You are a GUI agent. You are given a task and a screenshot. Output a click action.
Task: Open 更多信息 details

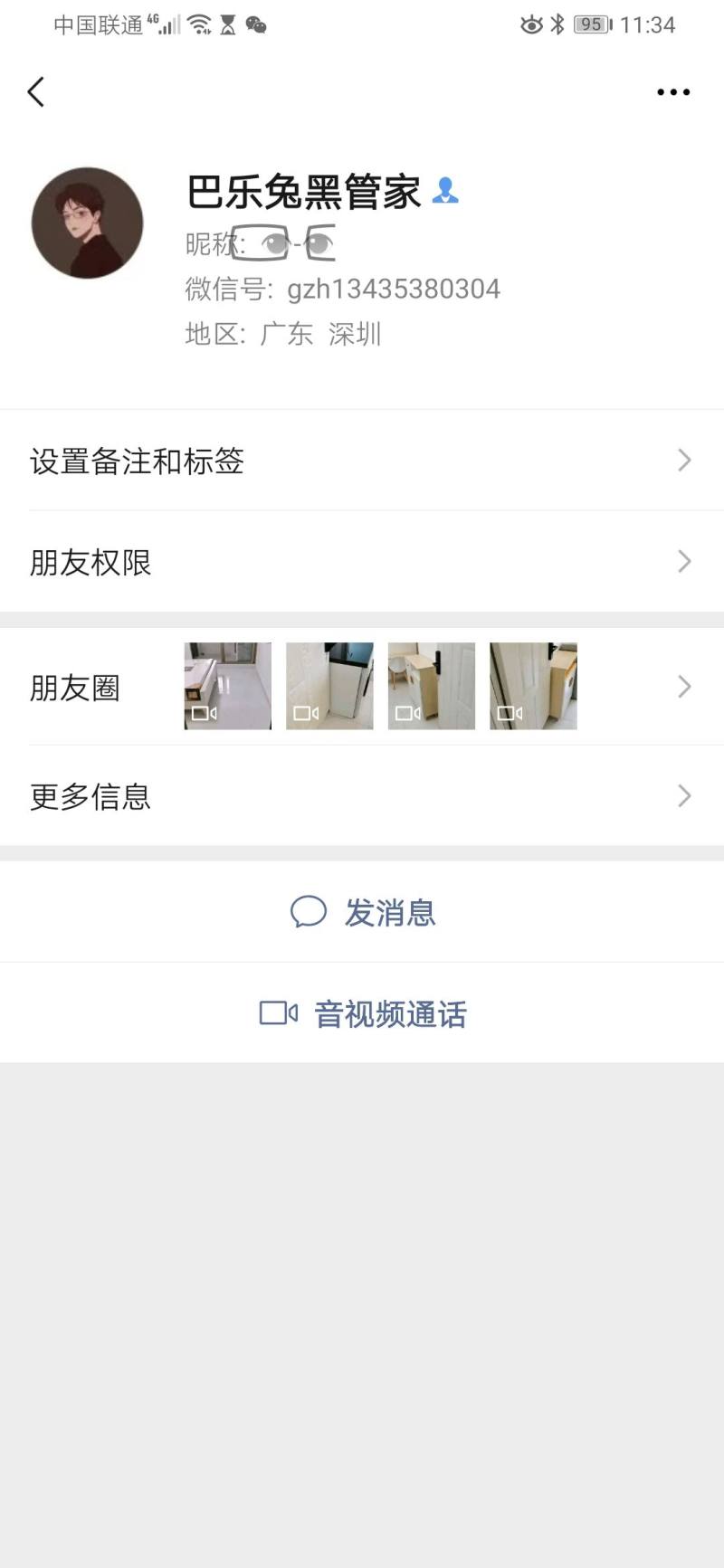pos(362,796)
